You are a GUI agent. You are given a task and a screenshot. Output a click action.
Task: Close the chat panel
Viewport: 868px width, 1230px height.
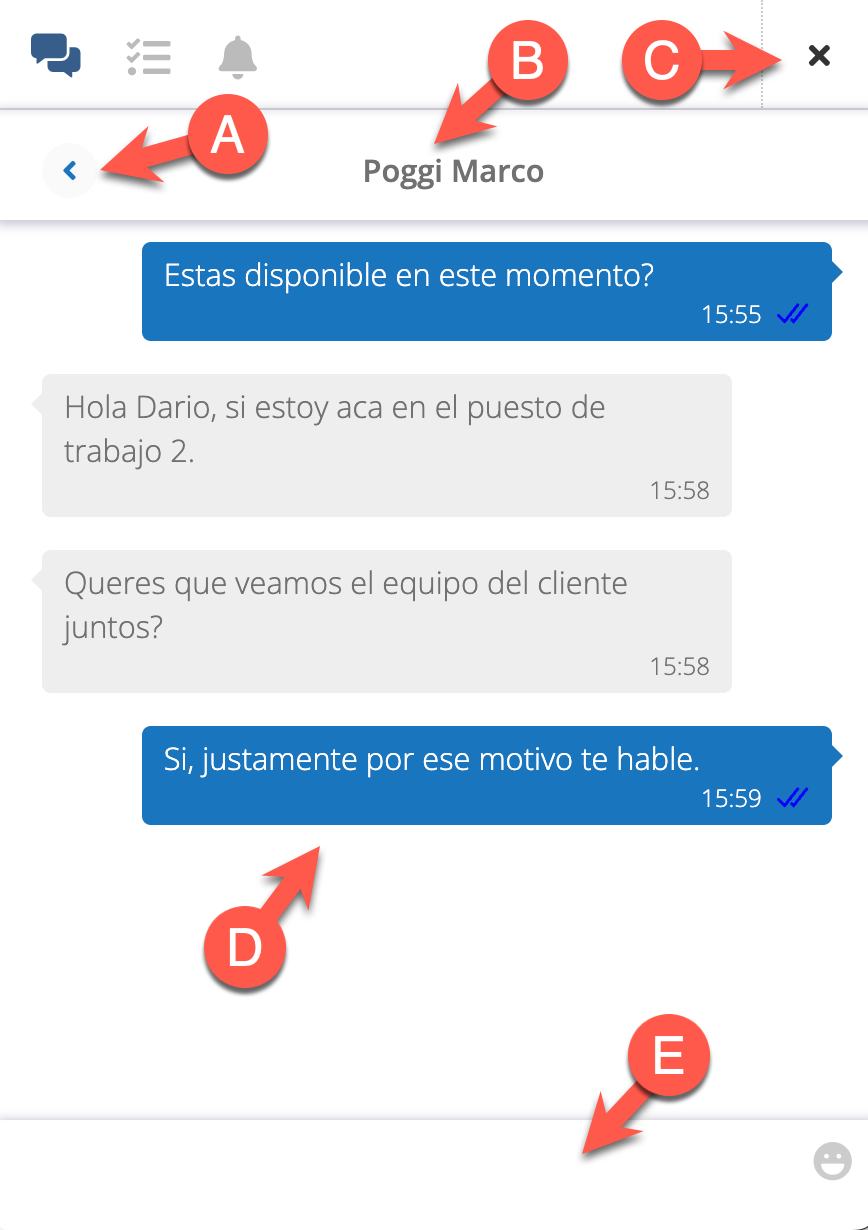pos(819,56)
